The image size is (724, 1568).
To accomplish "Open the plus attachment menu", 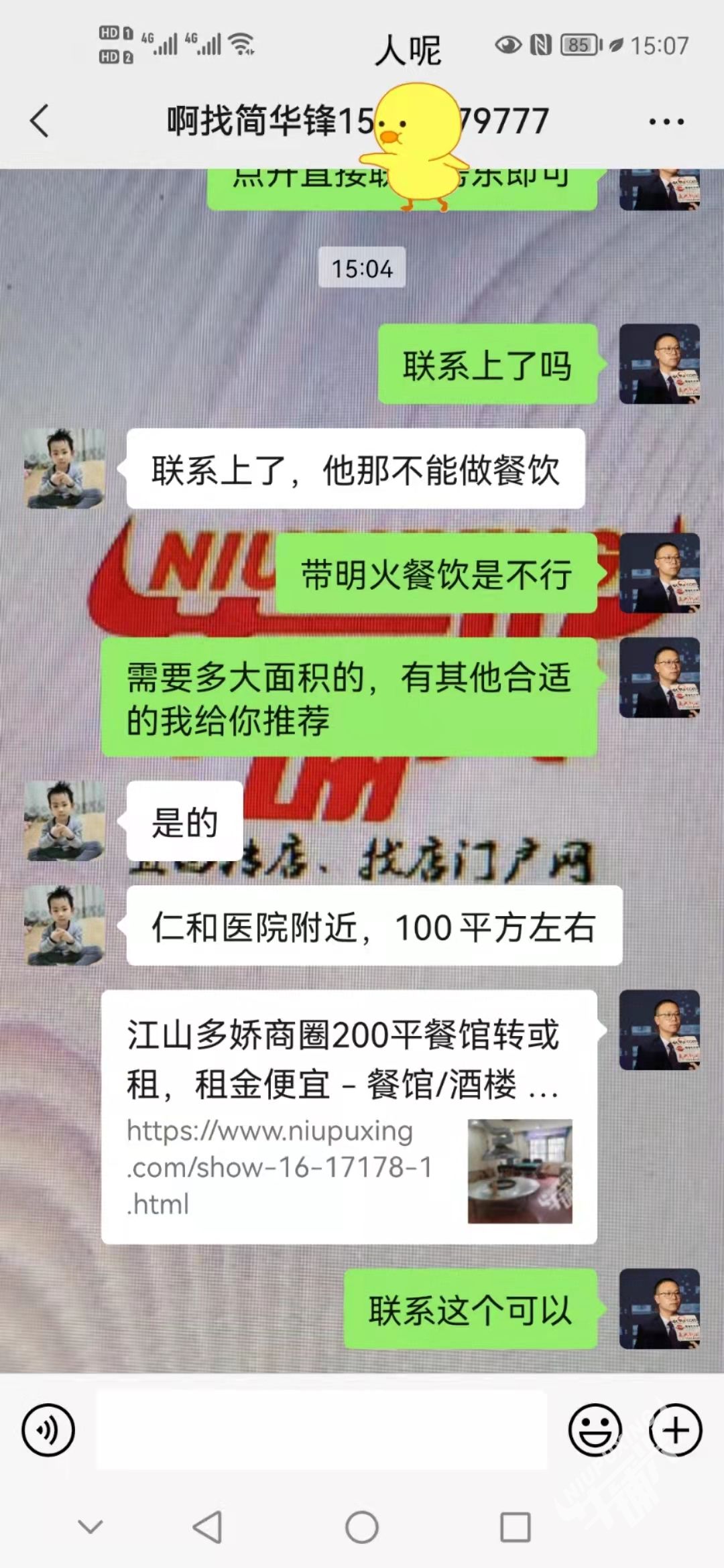I will 675,1430.
